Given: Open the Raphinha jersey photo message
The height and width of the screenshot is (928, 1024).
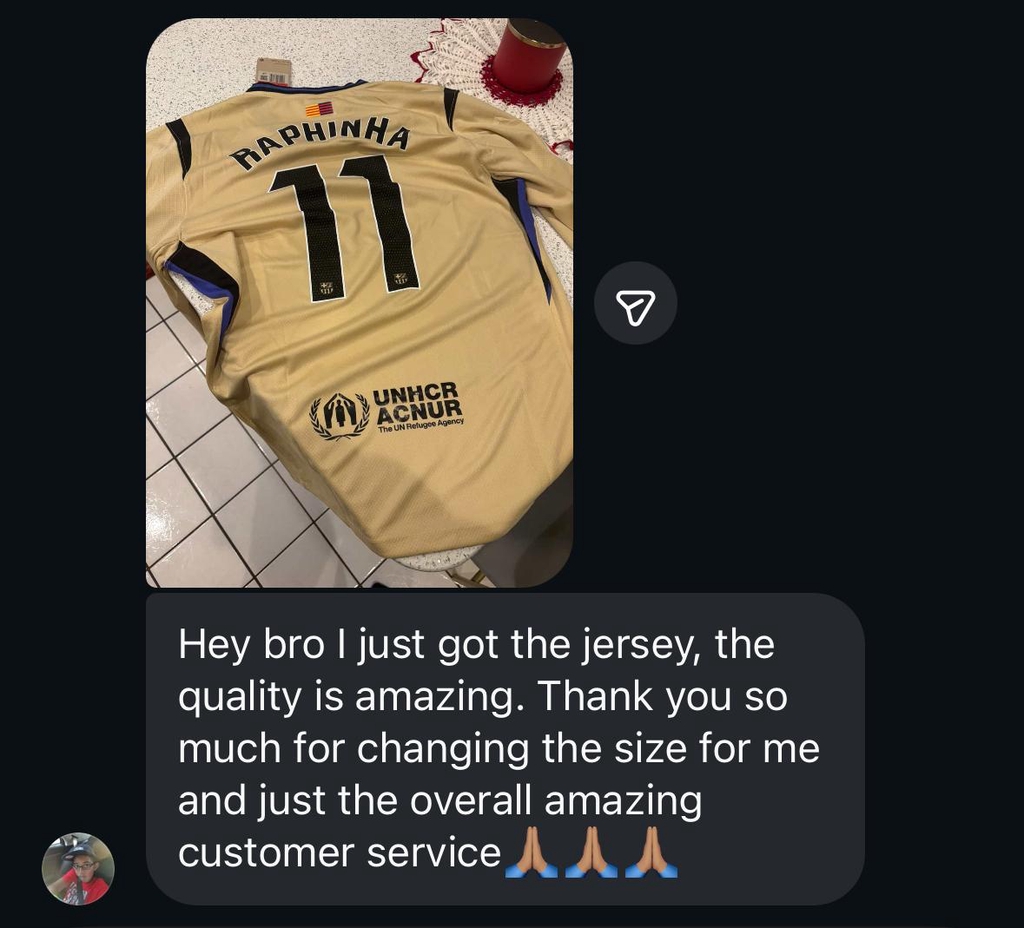Looking at the screenshot, I should point(359,302).
